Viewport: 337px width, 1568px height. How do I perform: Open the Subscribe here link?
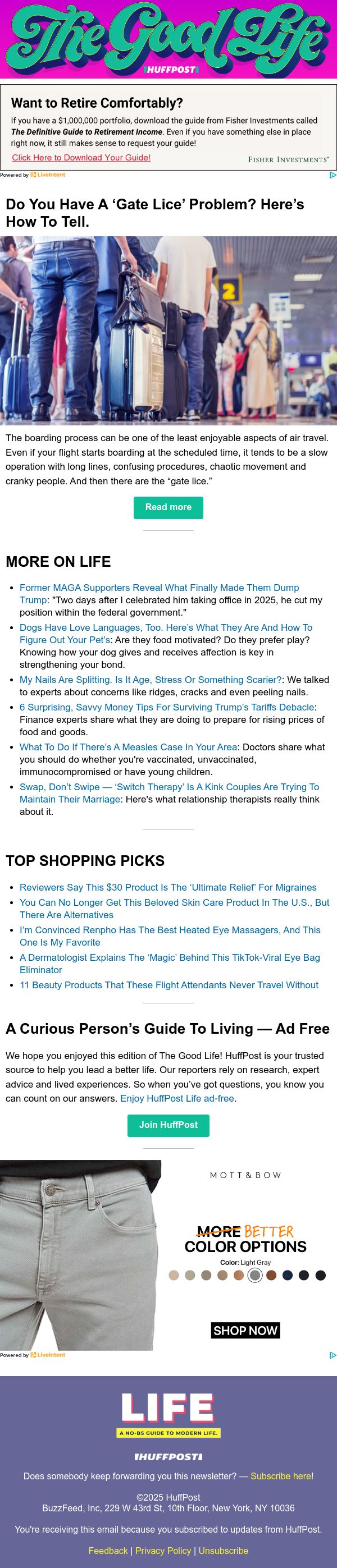281,1475
